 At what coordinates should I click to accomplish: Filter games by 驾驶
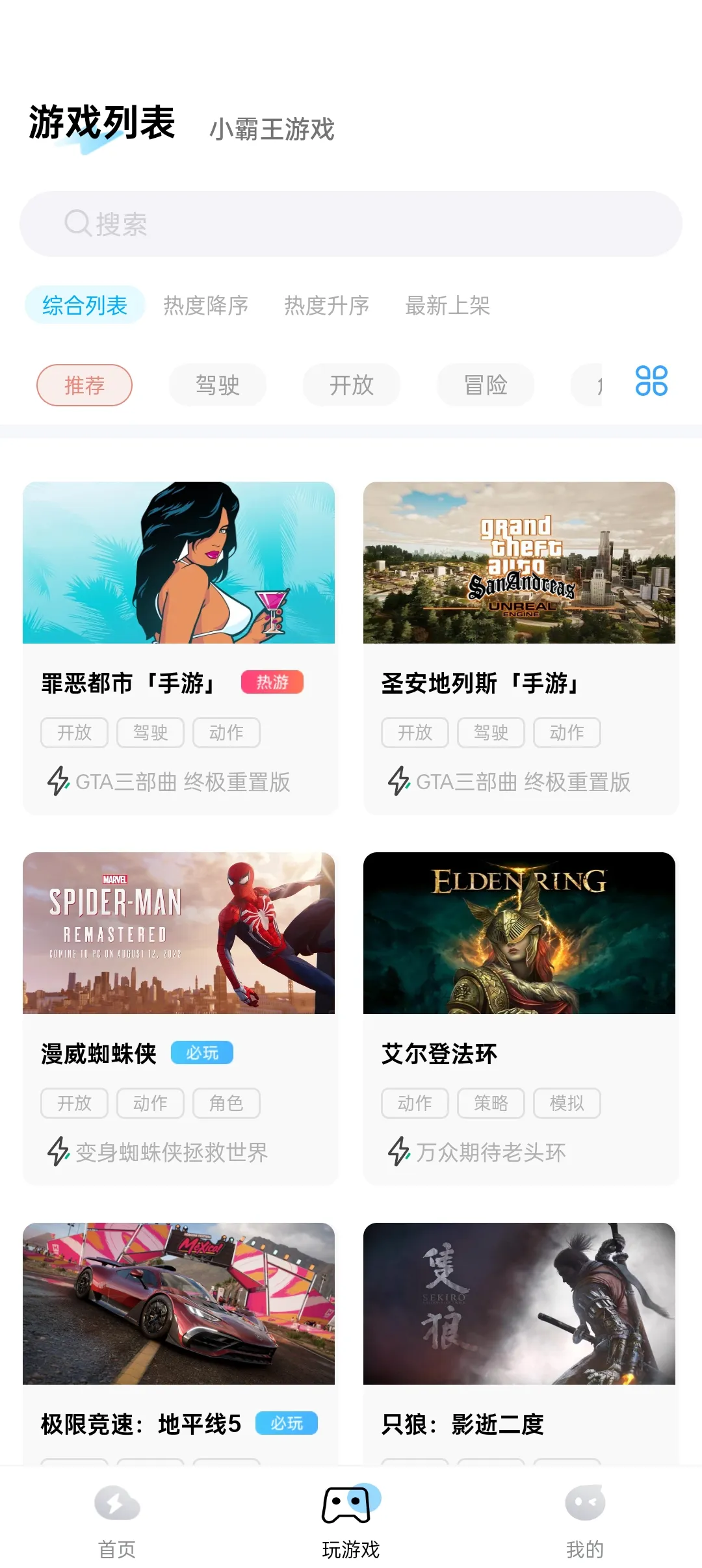(218, 385)
